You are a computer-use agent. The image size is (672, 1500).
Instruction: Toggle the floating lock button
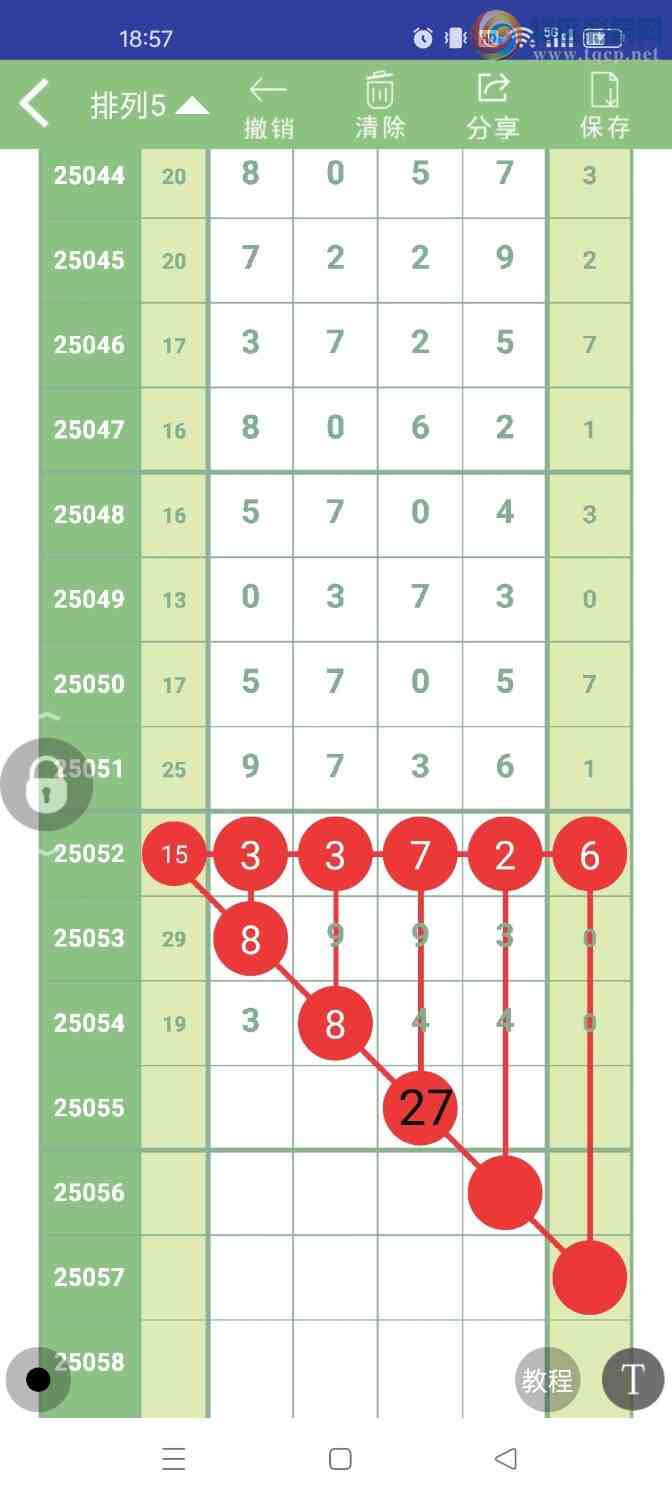[45, 784]
